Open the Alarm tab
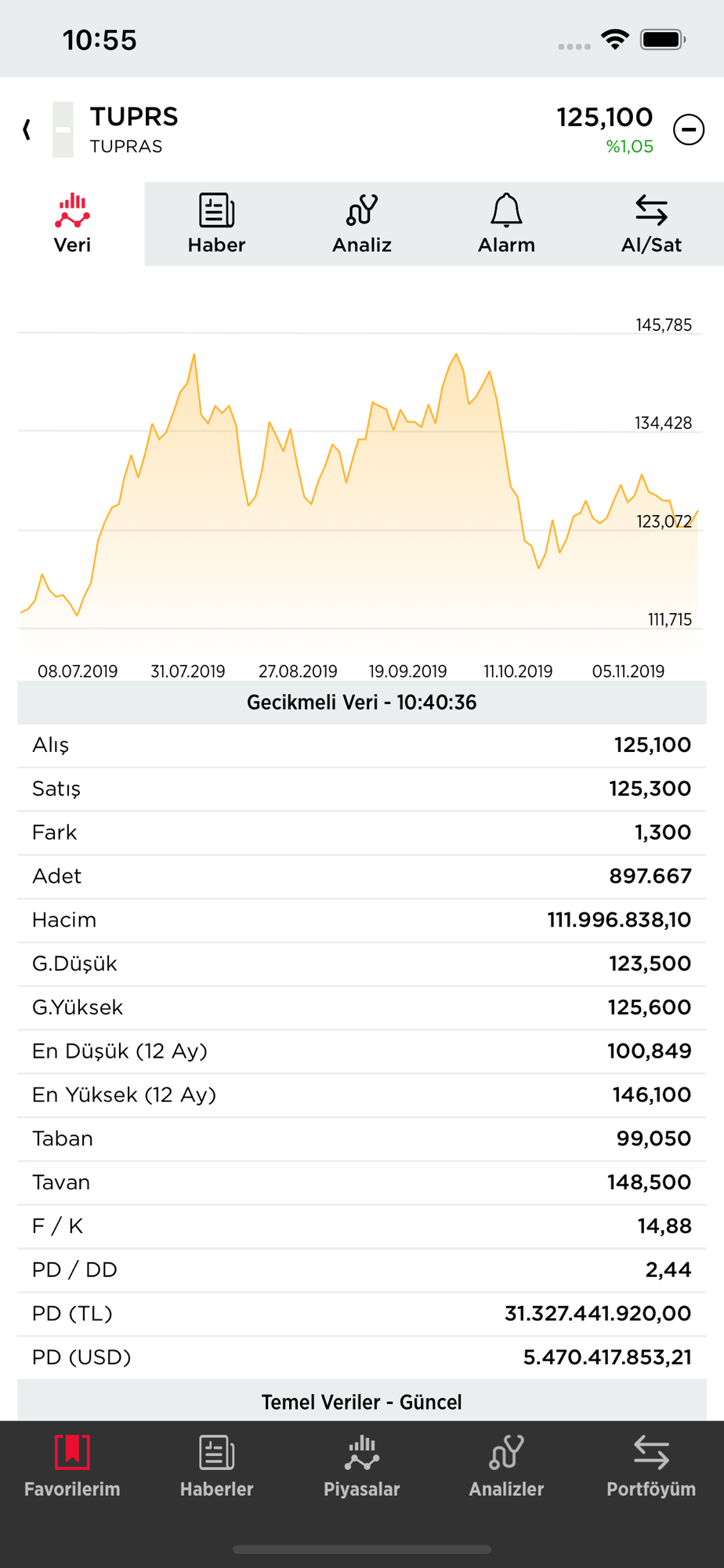Image resolution: width=724 pixels, height=1568 pixels. point(507,224)
